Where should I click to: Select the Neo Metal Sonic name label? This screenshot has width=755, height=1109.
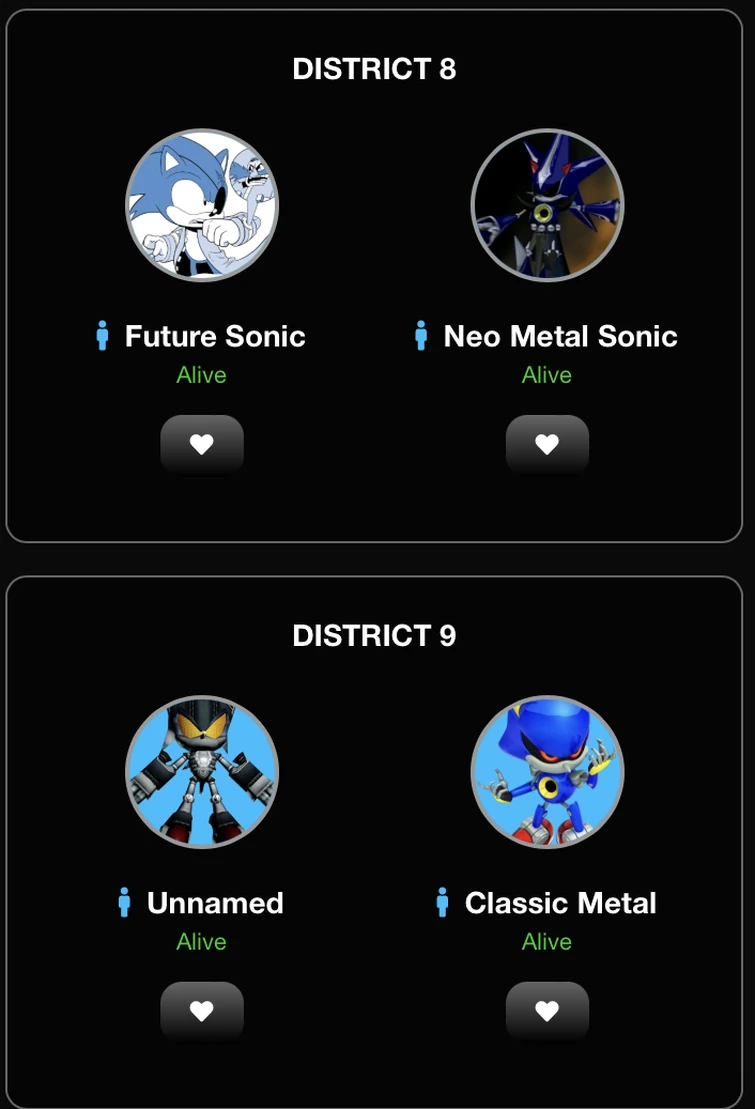(x=558, y=336)
